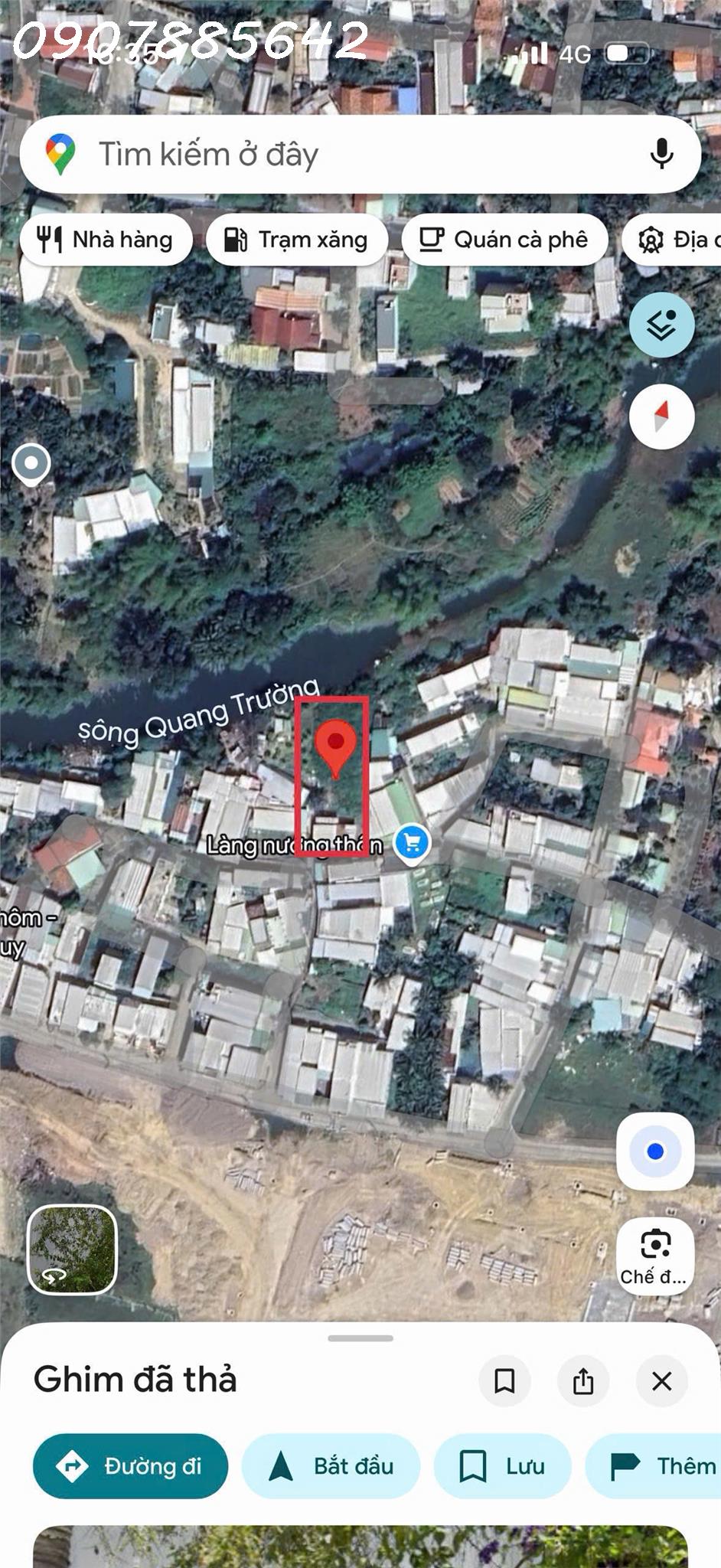Tap Đường đi to get directions
Viewport: 721px width, 1568px height.
click(x=130, y=1466)
